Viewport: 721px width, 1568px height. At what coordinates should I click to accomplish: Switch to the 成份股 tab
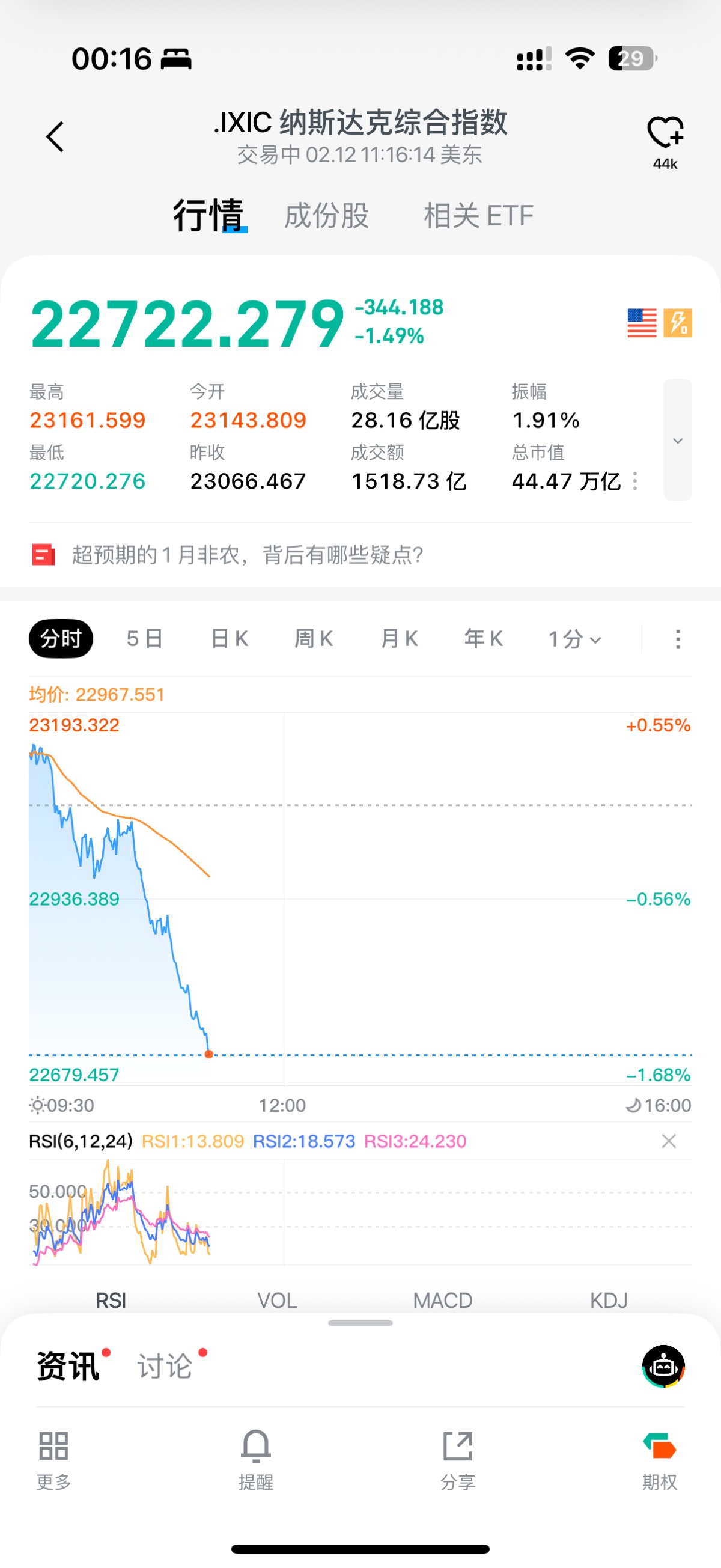click(326, 216)
